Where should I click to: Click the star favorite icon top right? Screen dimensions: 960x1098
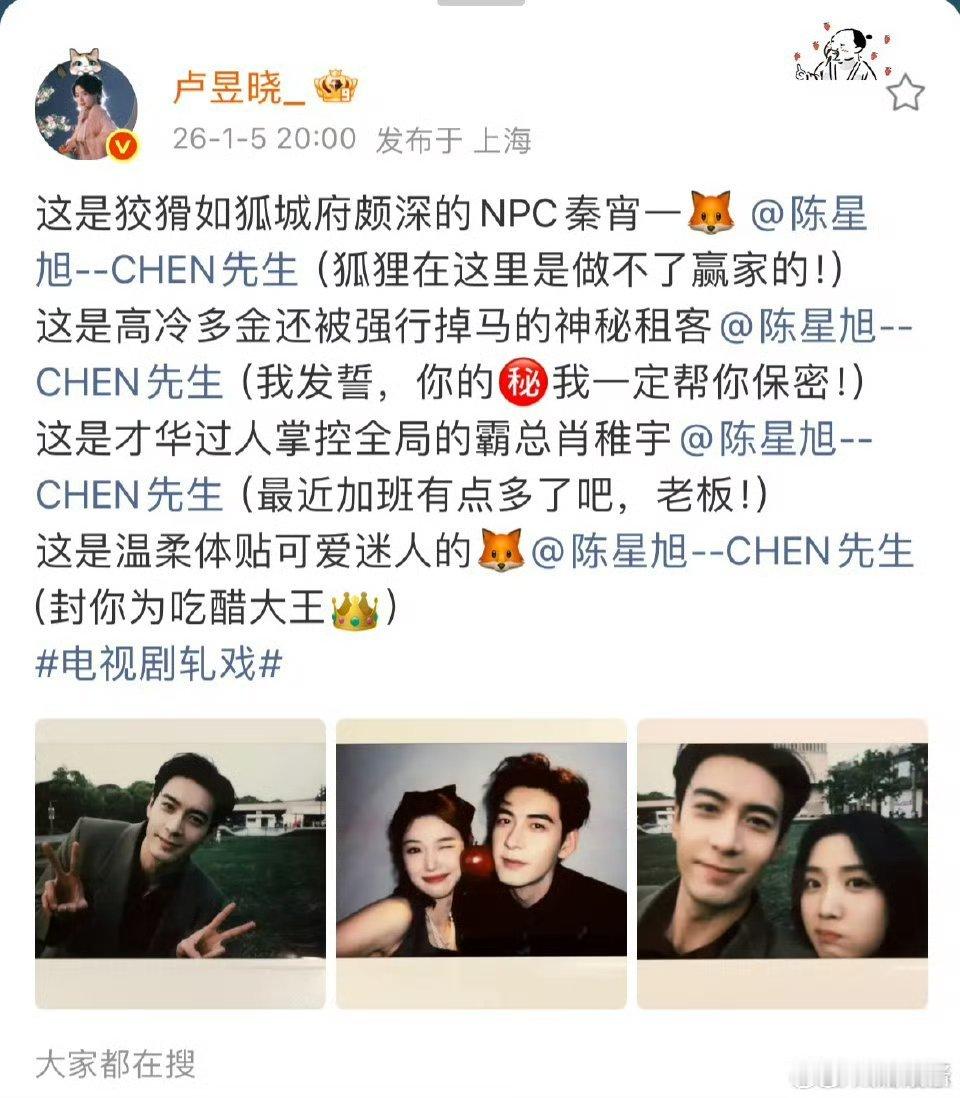pyautogui.click(x=905, y=91)
